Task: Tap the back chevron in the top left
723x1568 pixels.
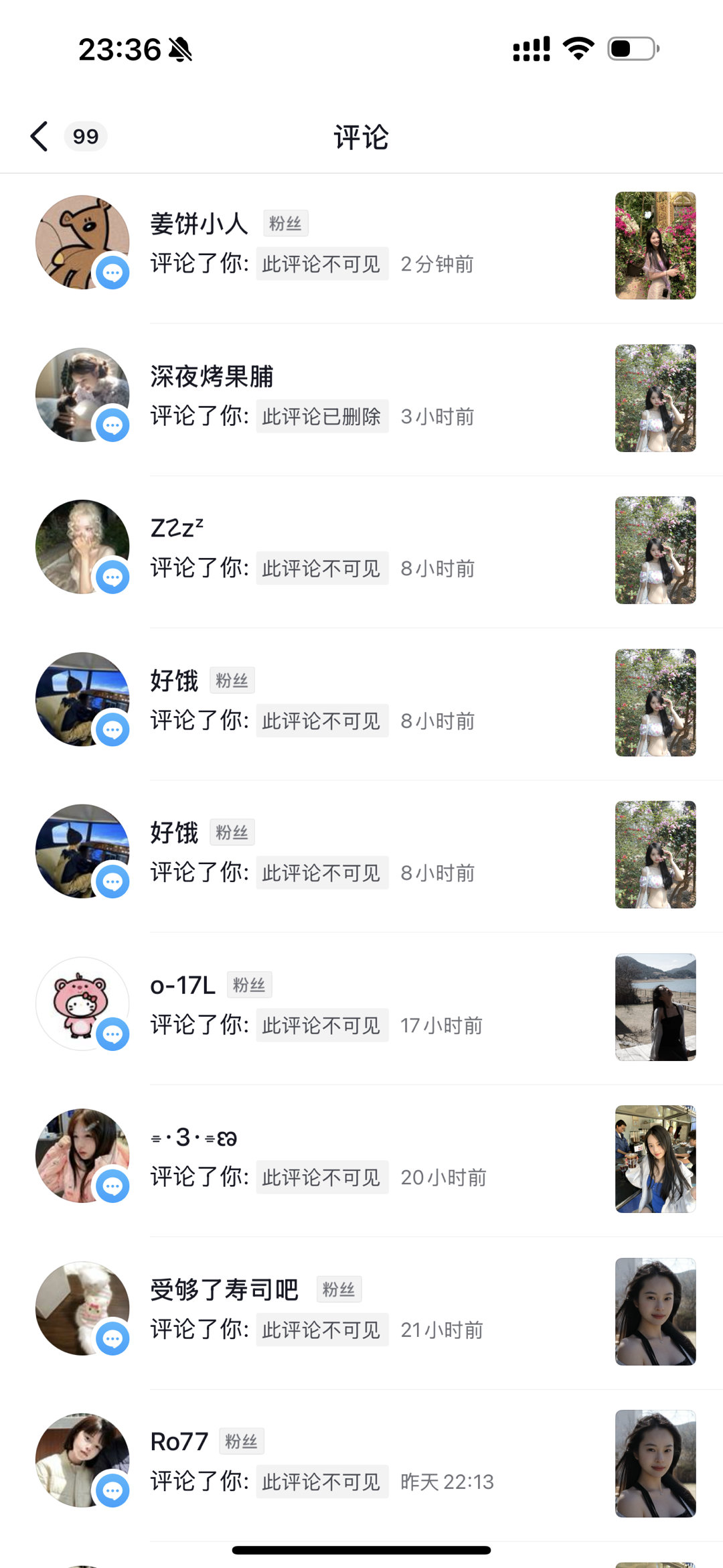Action: (38, 136)
